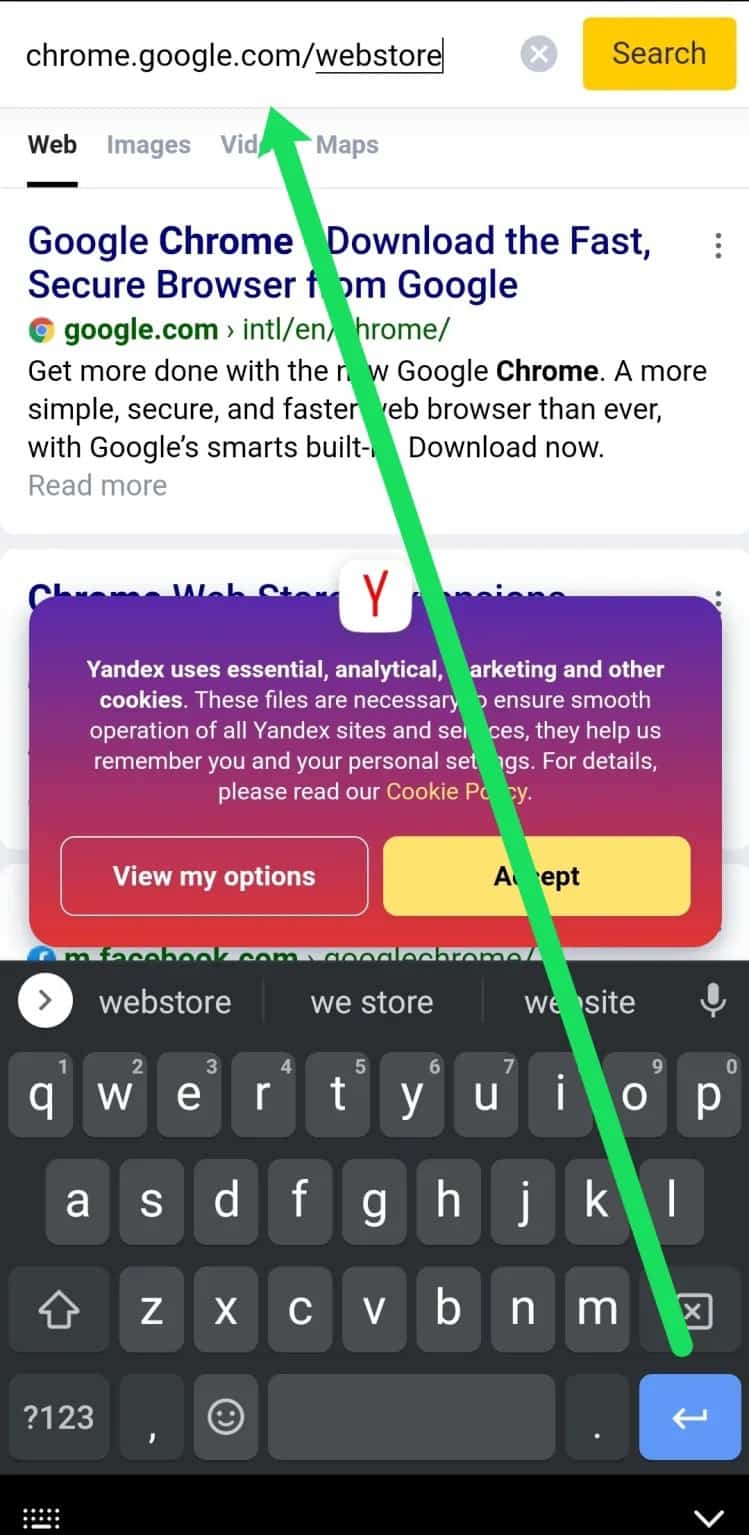Select View my options for cookies
This screenshot has width=749, height=1535.
214,876
